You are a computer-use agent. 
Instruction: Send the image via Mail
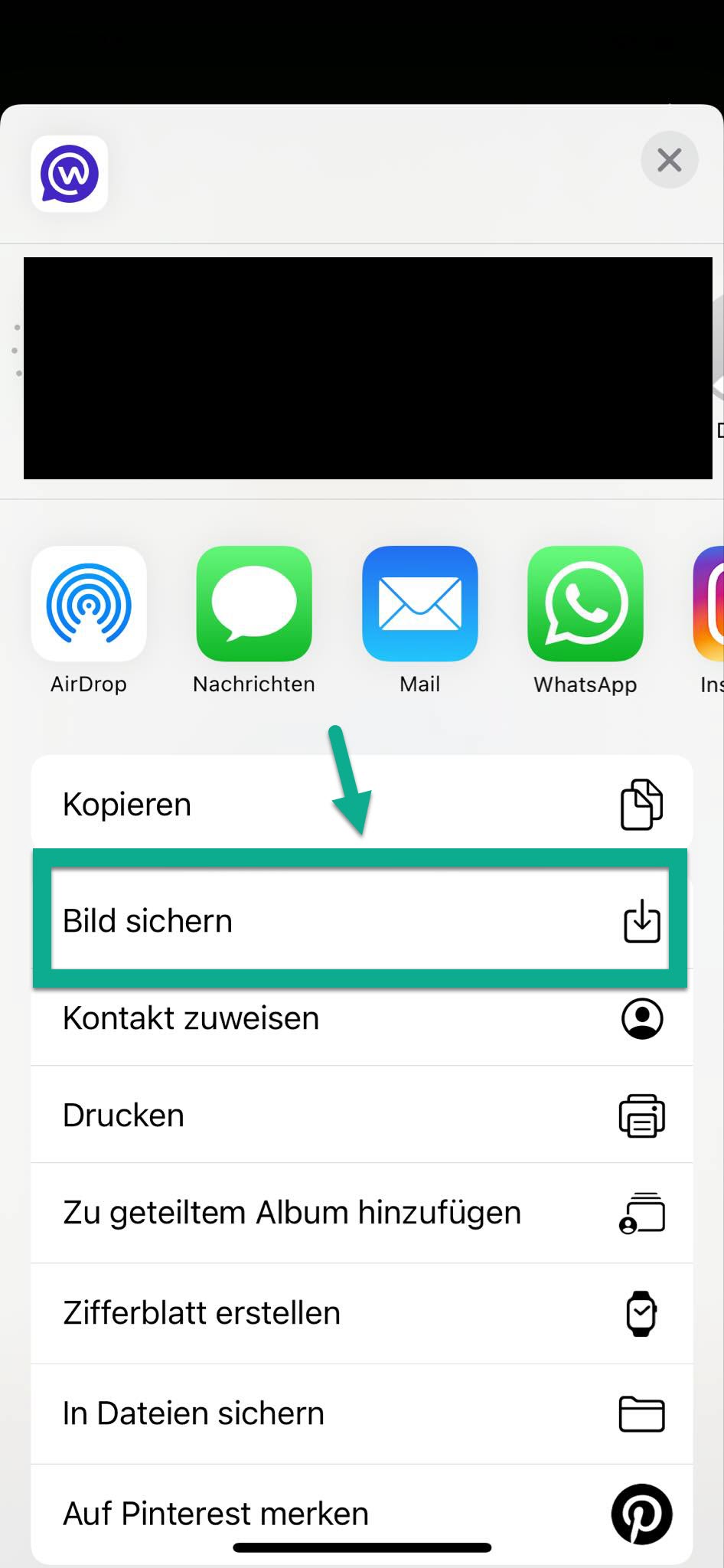[419, 604]
